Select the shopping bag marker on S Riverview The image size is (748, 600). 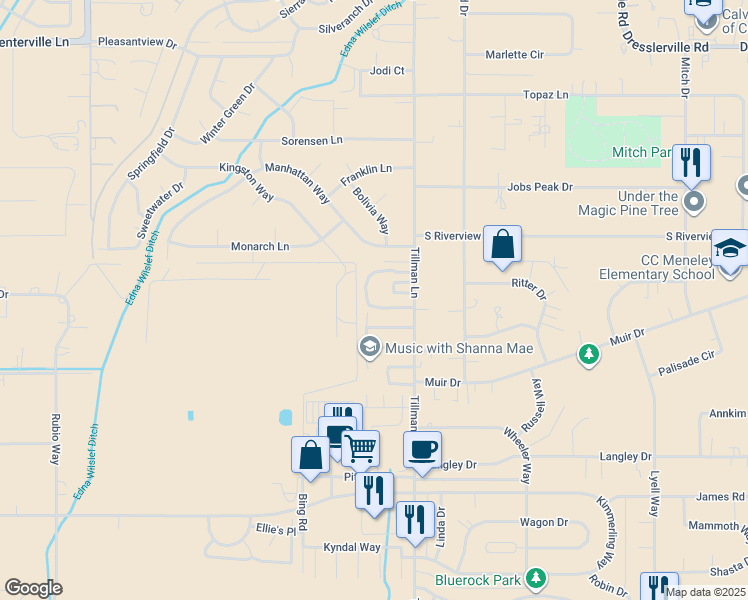point(502,244)
